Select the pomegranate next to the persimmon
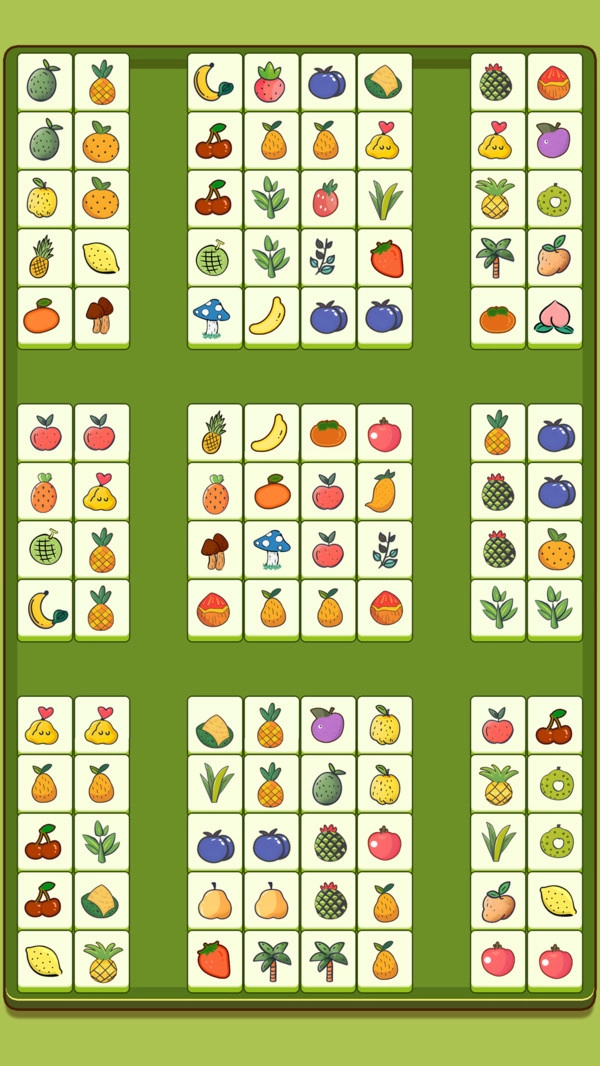 (x=384, y=434)
